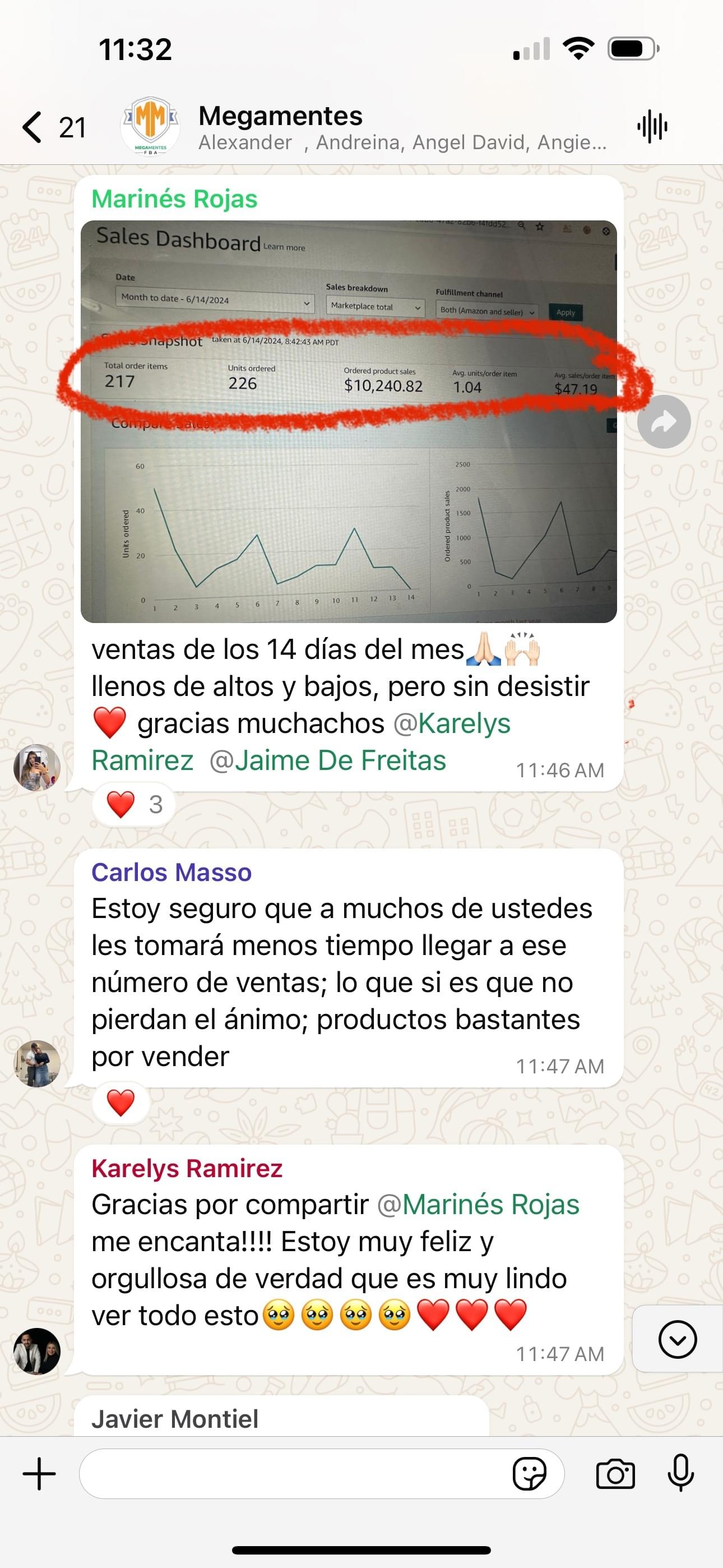Open Marinés Rojas' Sales Dashboard photo
723x1568 pixels.
(x=348, y=421)
